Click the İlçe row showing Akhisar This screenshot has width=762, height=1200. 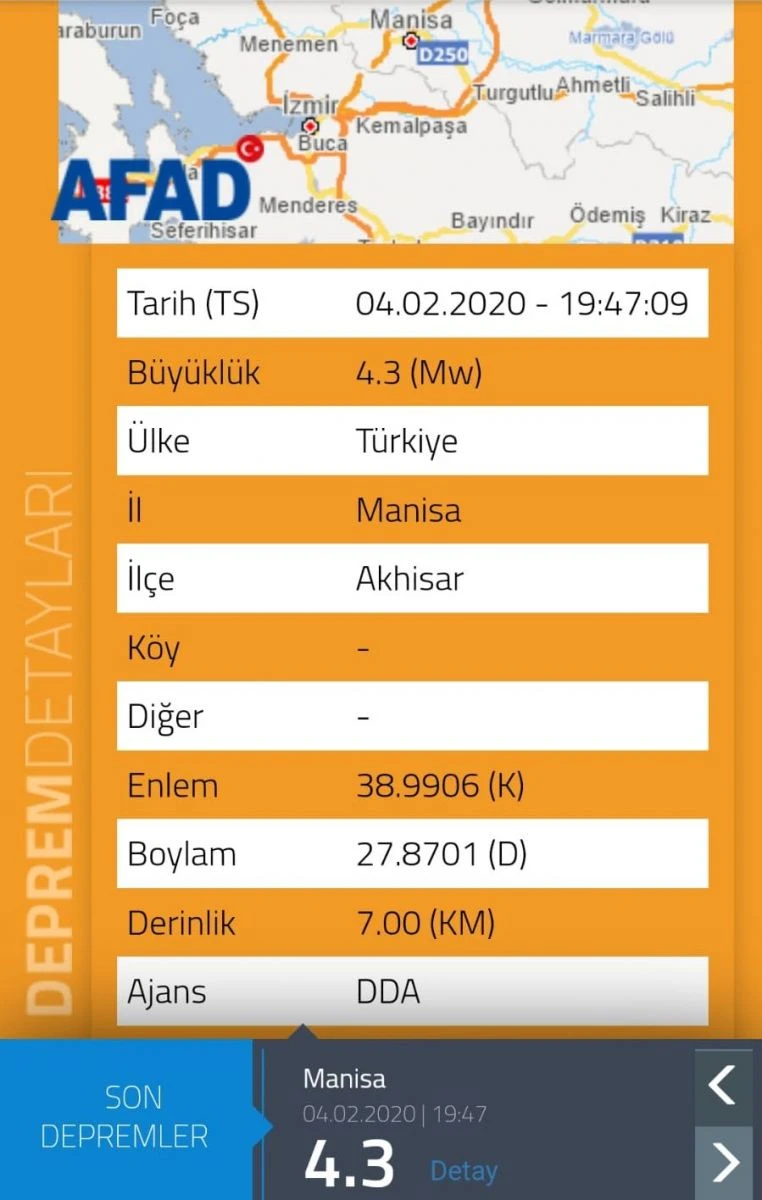[413, 578]
